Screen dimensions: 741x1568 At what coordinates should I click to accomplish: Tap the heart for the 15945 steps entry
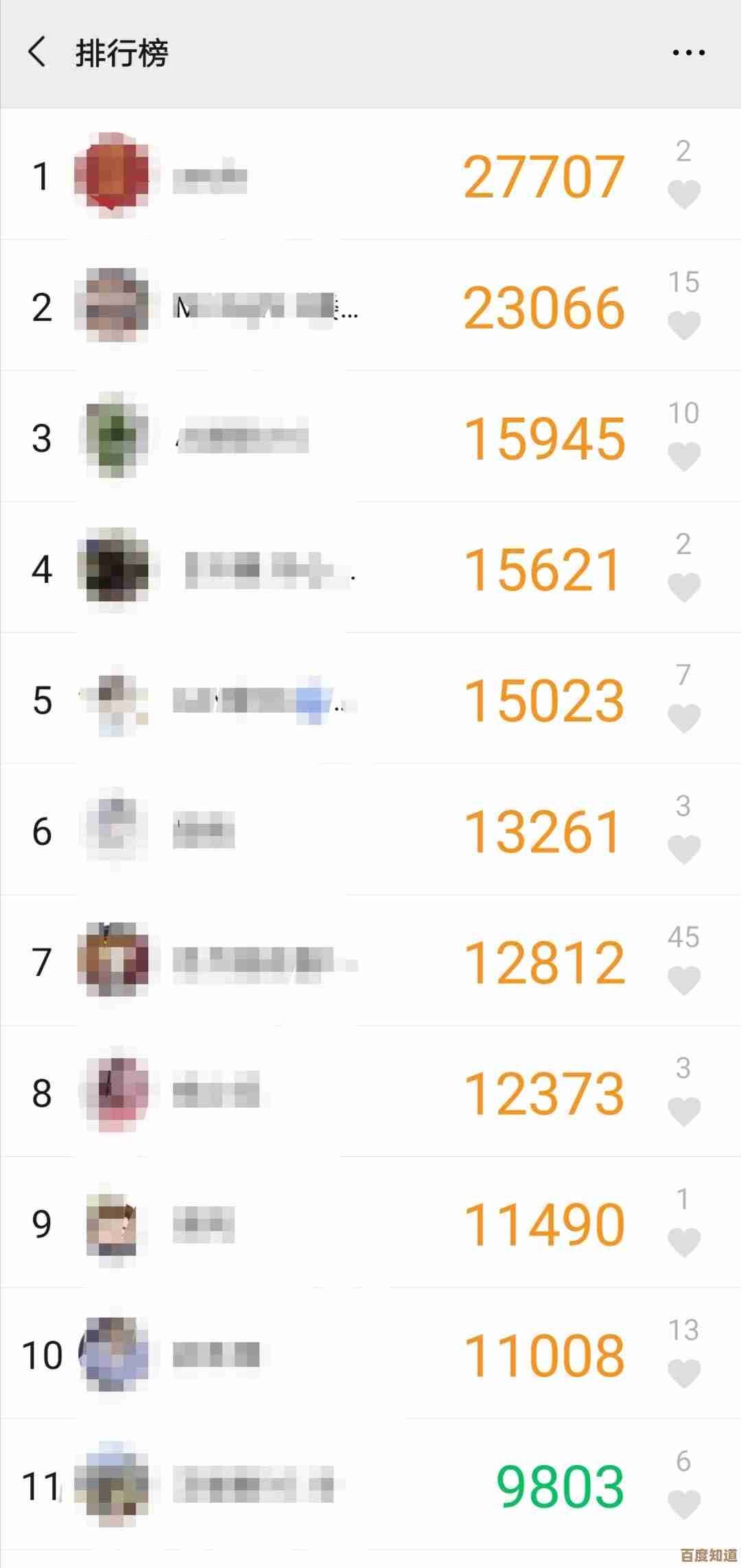(683, 457)
